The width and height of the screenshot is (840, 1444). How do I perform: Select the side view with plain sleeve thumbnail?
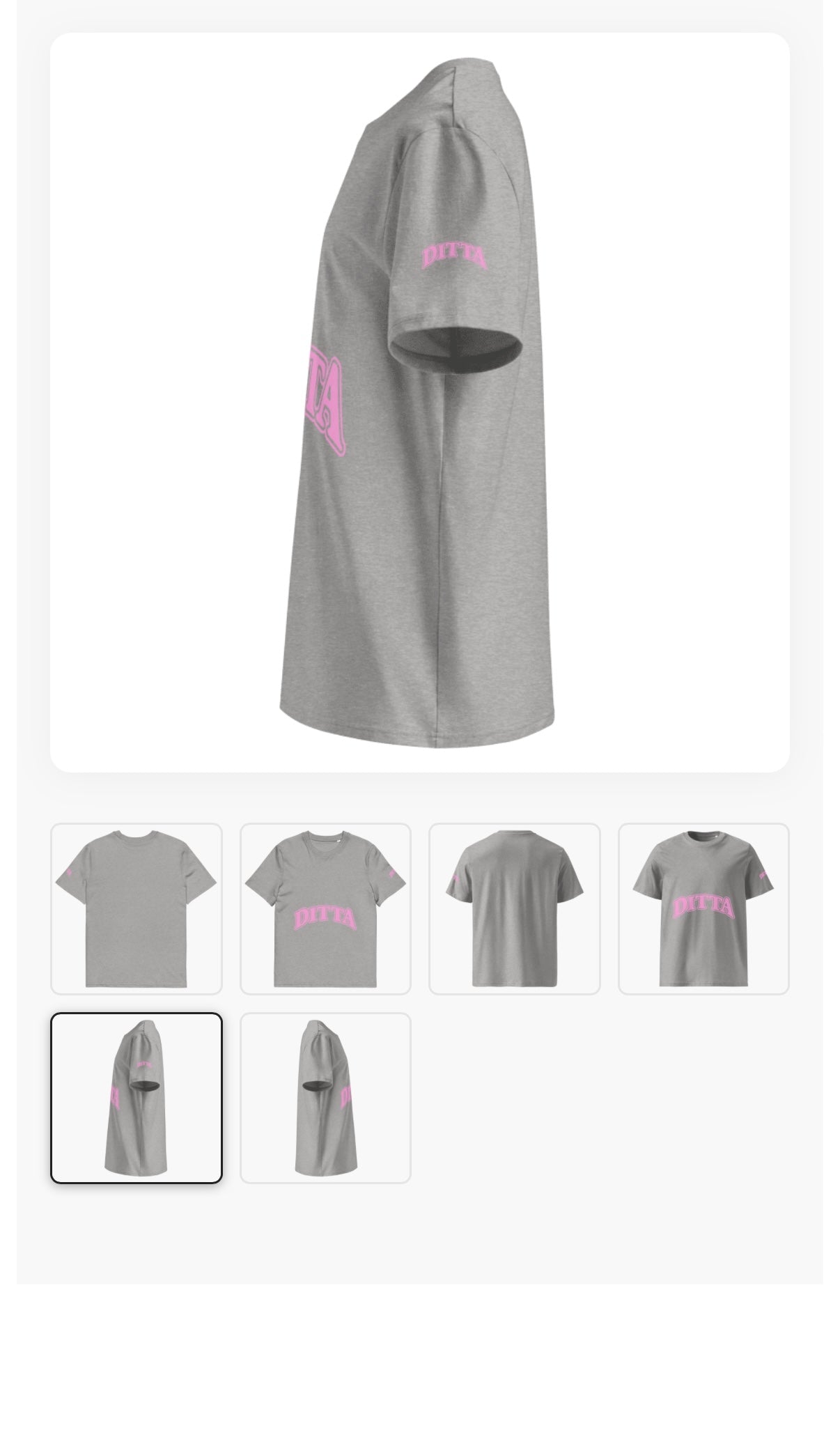(325, 1097)
